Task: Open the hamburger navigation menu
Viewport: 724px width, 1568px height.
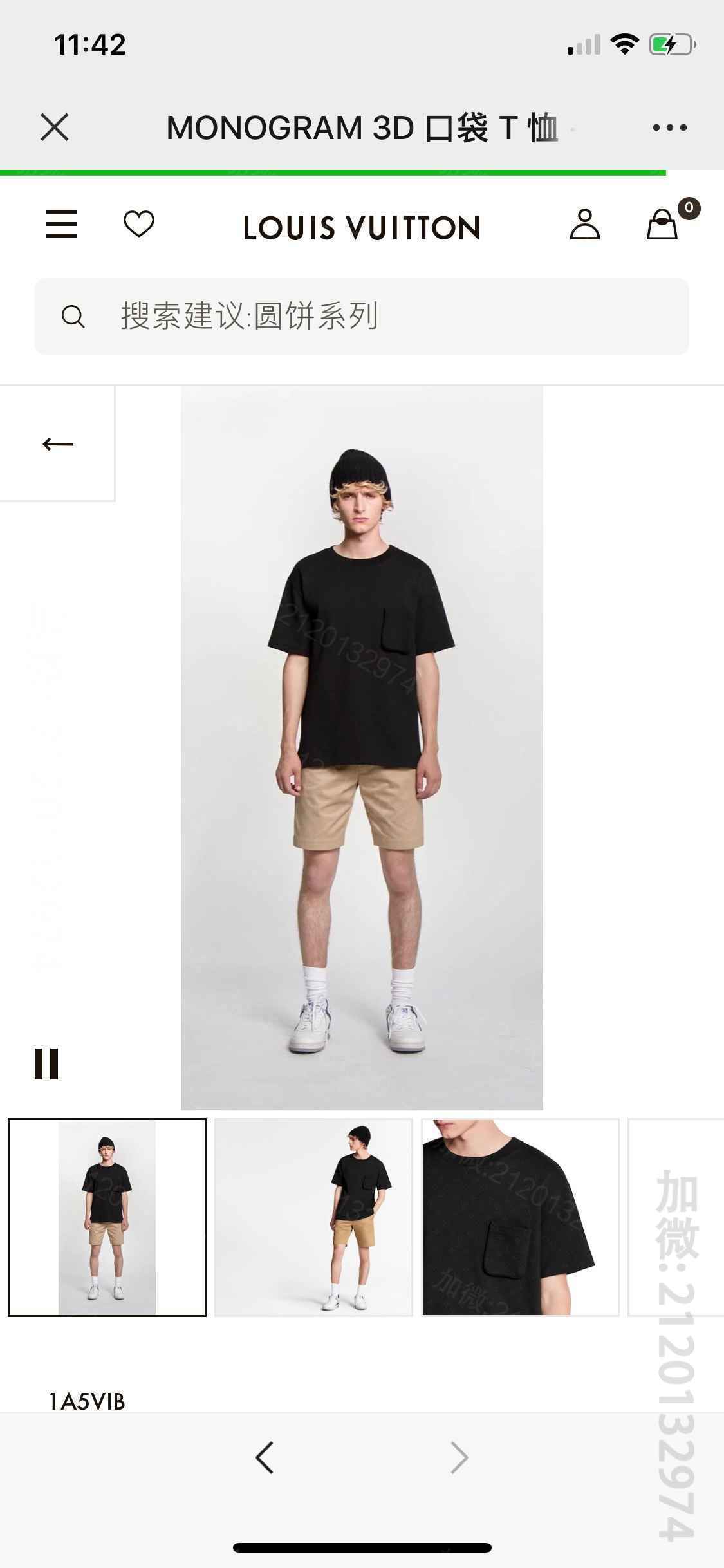Action: pyautogui.click(x=62, y=225)
